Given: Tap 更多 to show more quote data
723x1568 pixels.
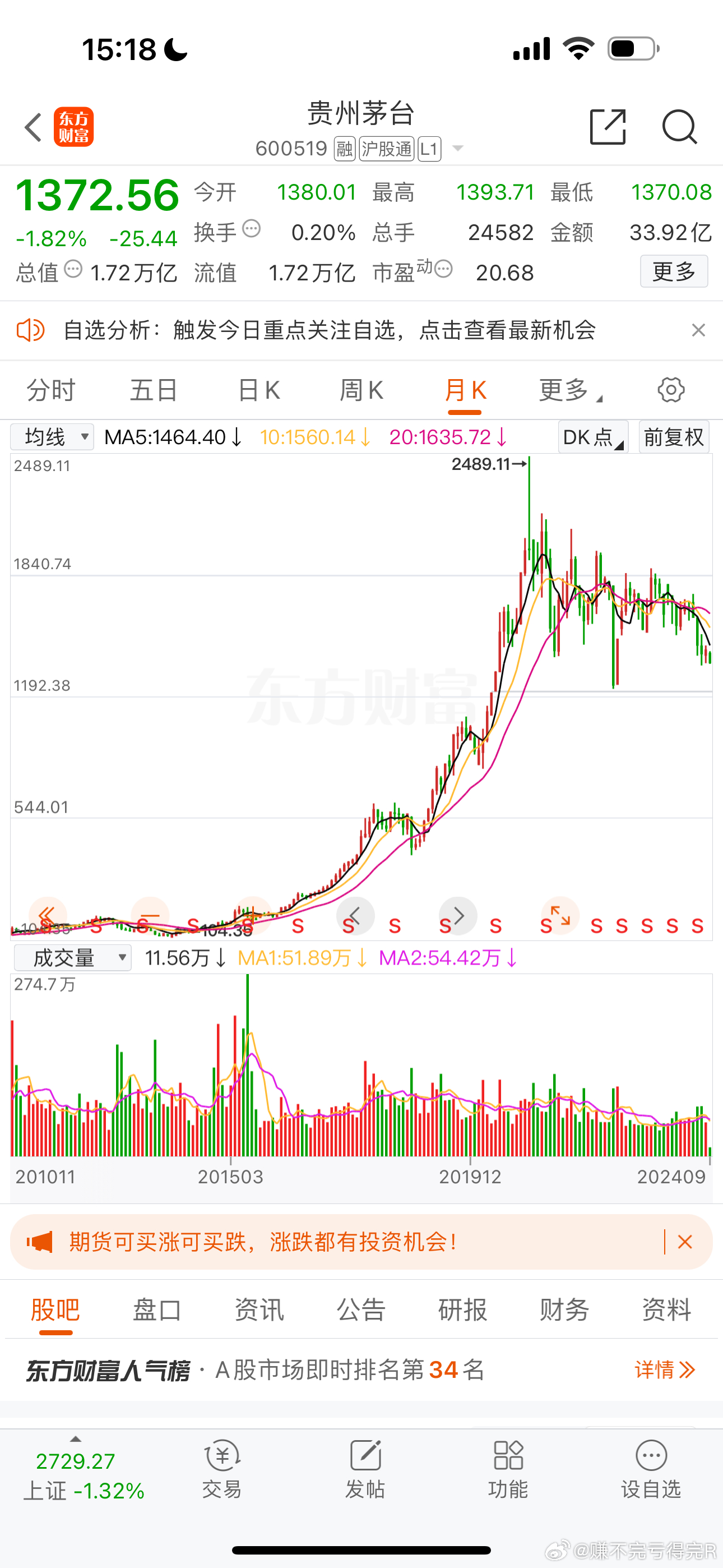Looking at the screenshot, I should click(x=674, y=271).
